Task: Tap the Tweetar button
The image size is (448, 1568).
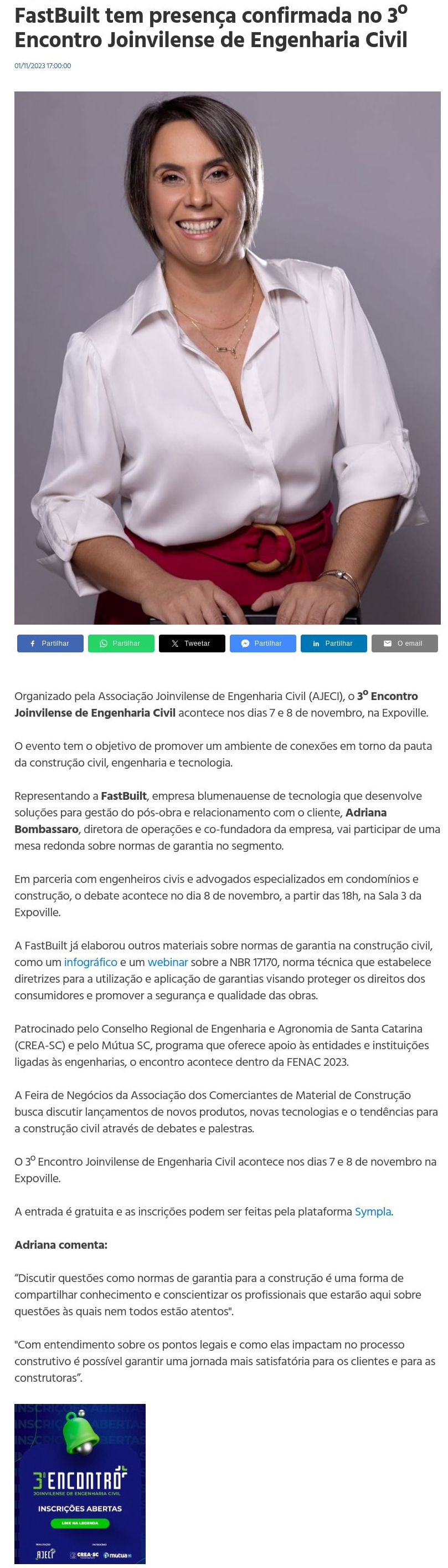Action: click(x=192, y=643)
